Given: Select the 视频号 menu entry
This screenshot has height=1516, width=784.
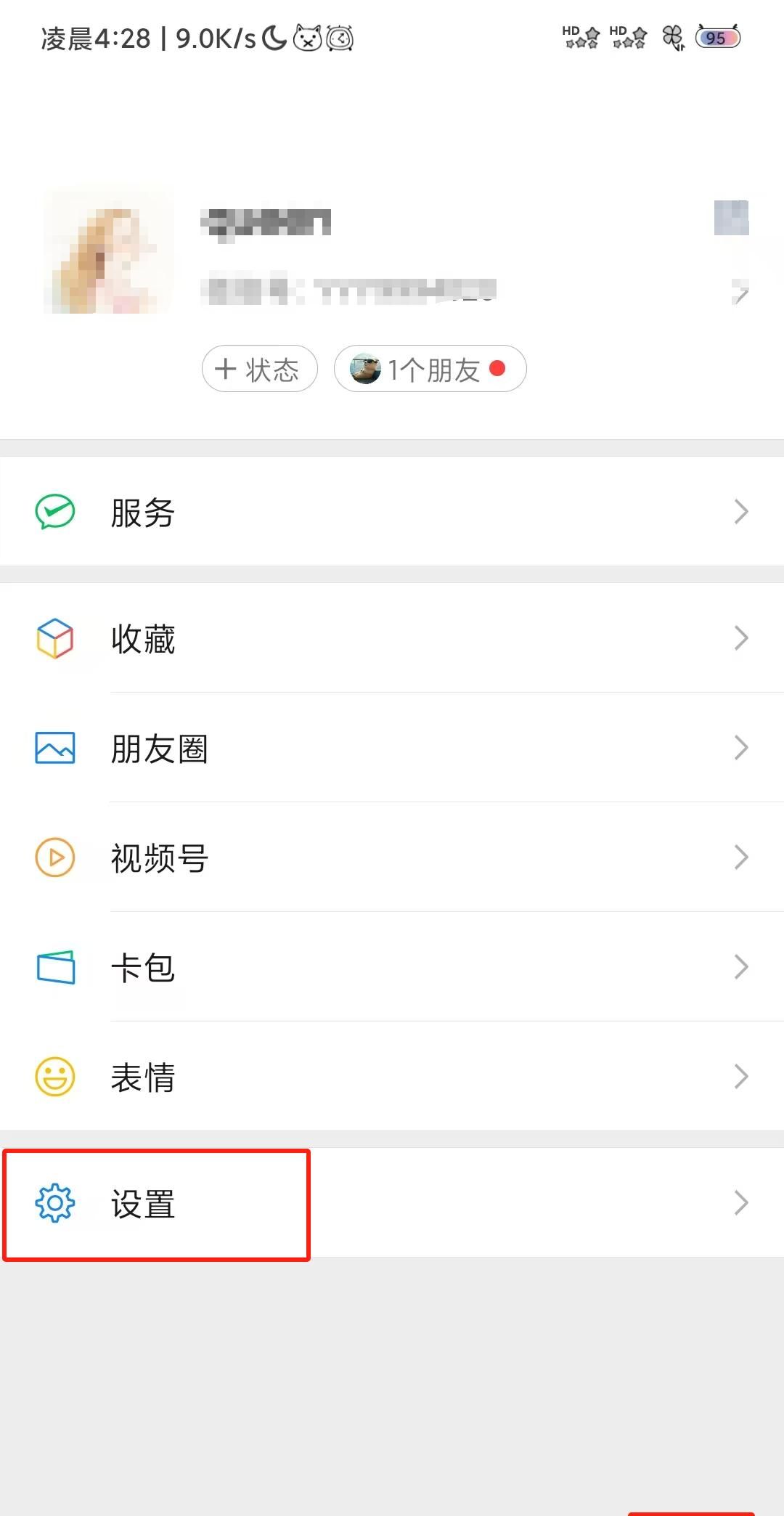Looking at the screenshot, I should pyautogui.click(x=158, y=857).
